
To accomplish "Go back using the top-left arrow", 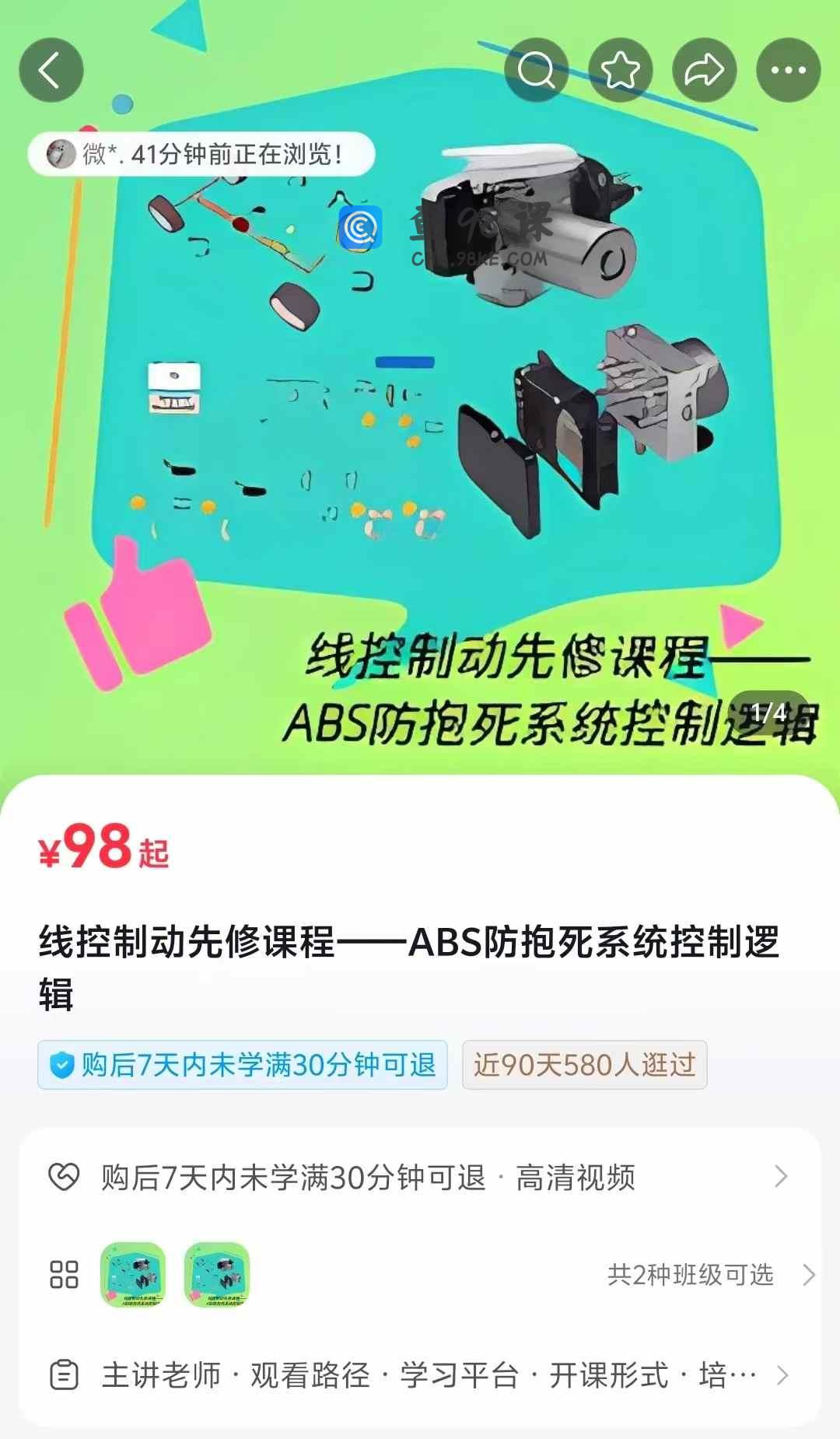I will 51,71.
